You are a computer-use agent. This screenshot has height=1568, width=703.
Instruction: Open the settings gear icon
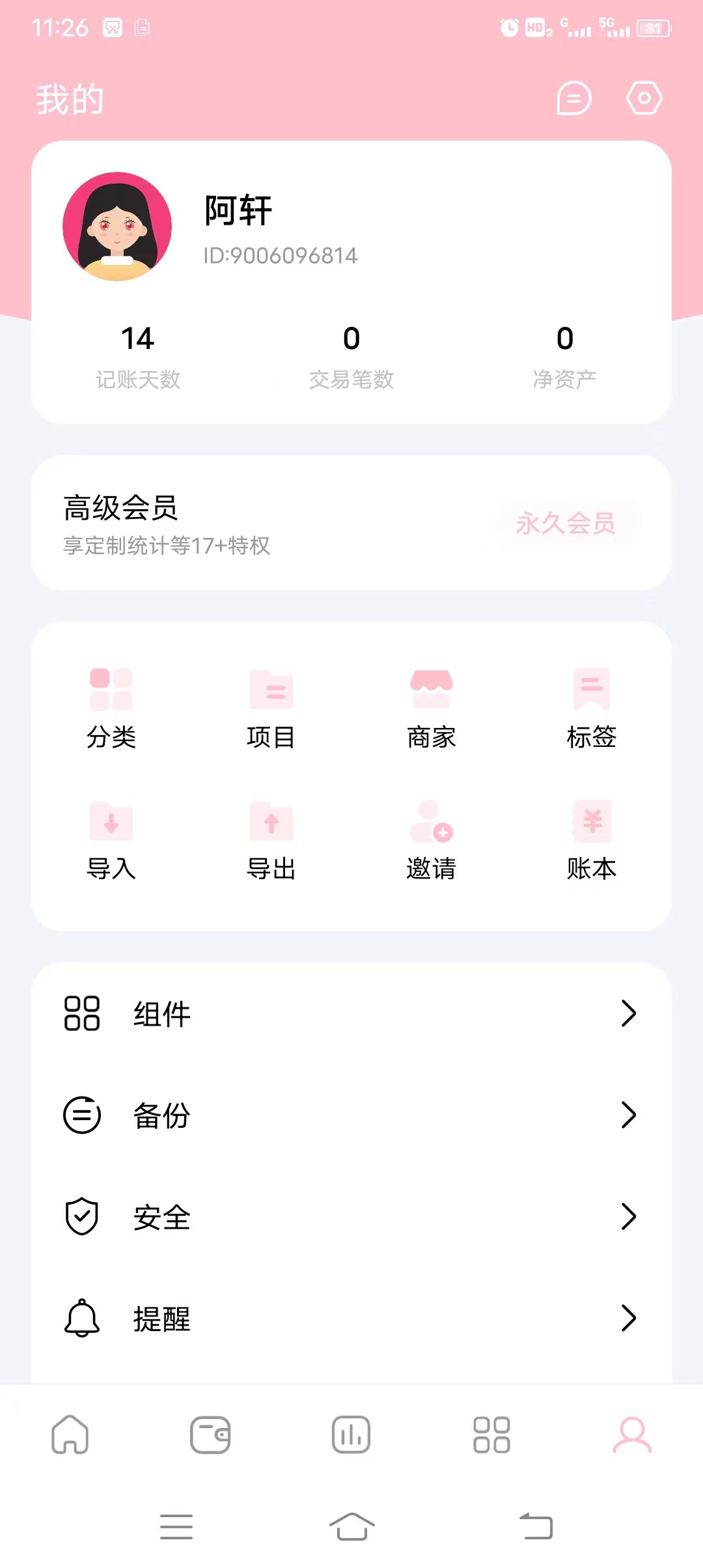pyautogui.click(x=644, y=98)
